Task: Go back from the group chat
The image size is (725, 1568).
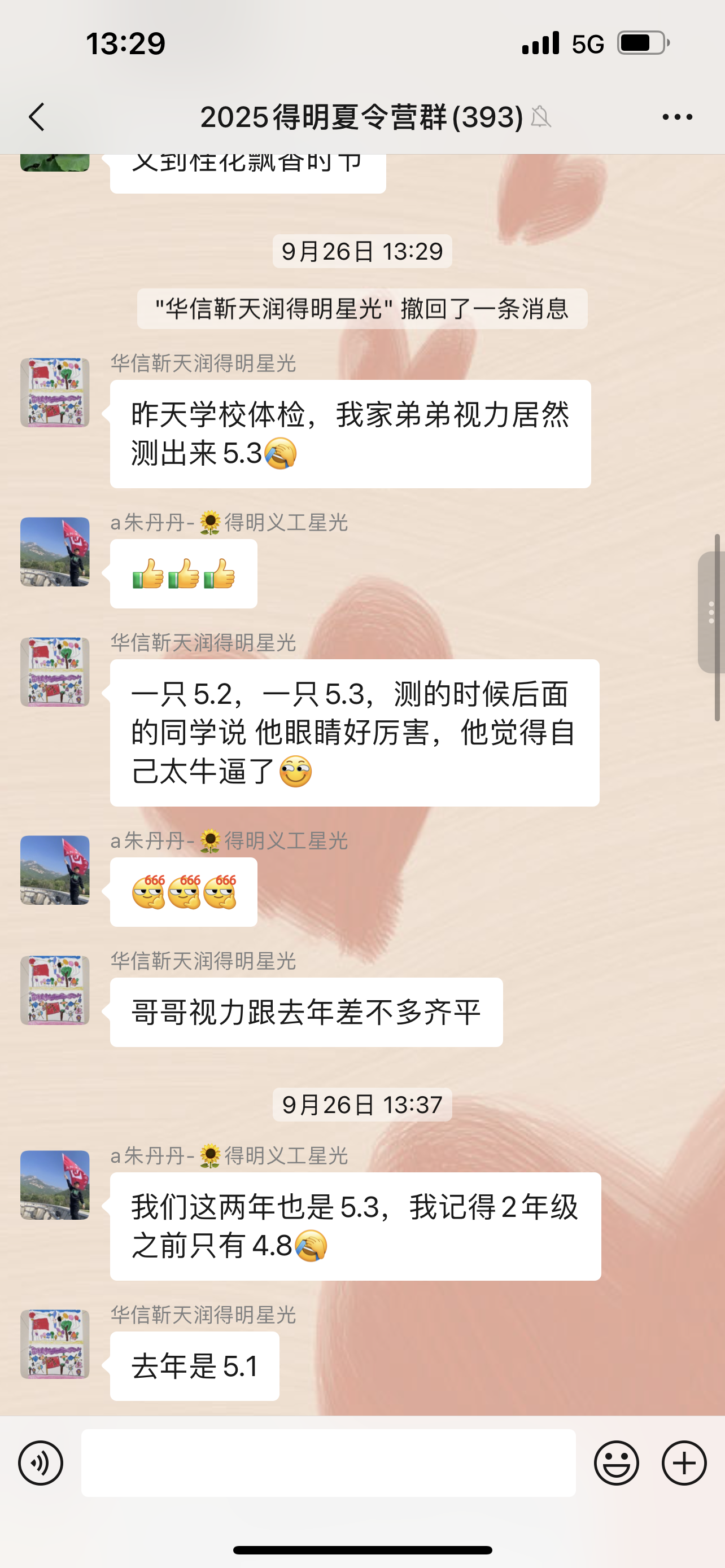Action: [37, 117]
